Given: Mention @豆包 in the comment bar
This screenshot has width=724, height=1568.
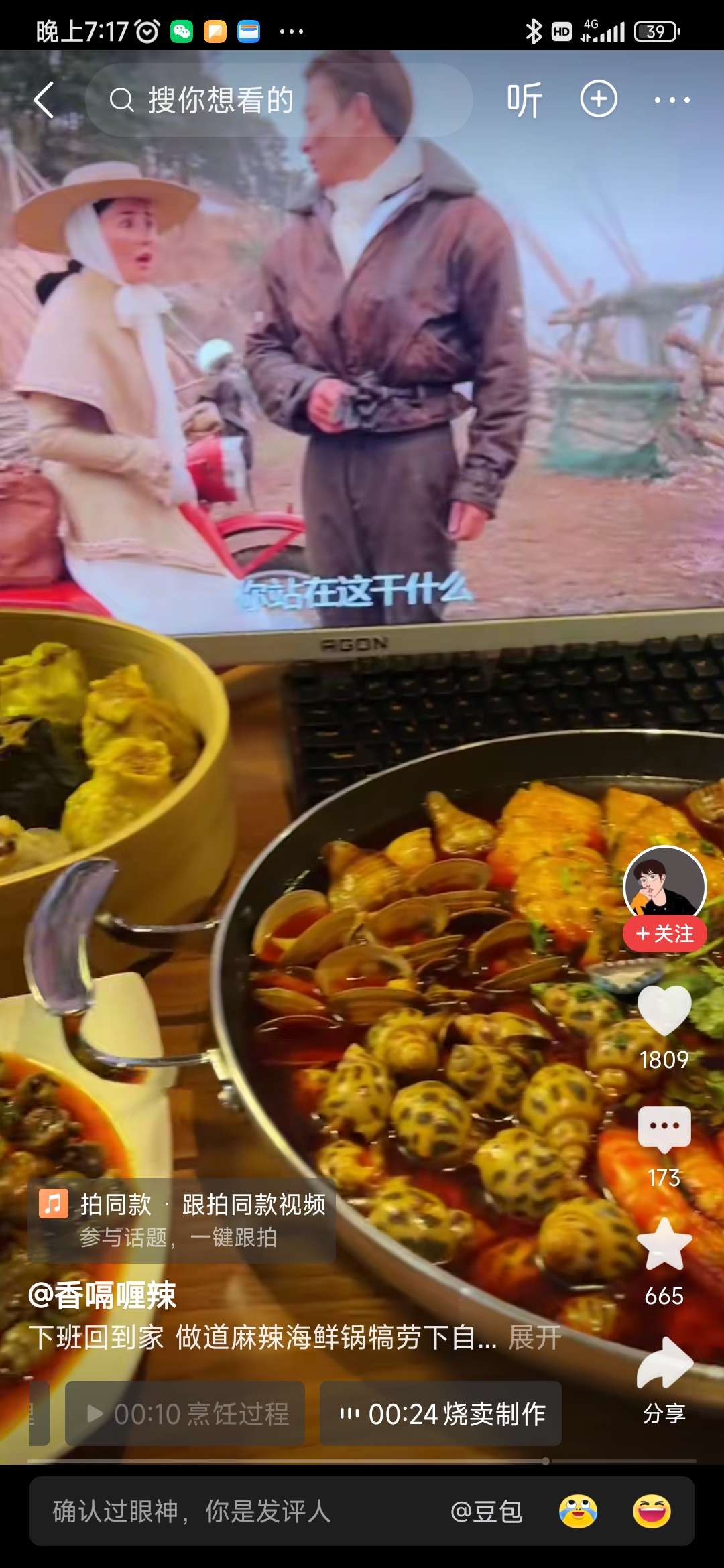Looking at the screenshot, I should point(486,1512).
